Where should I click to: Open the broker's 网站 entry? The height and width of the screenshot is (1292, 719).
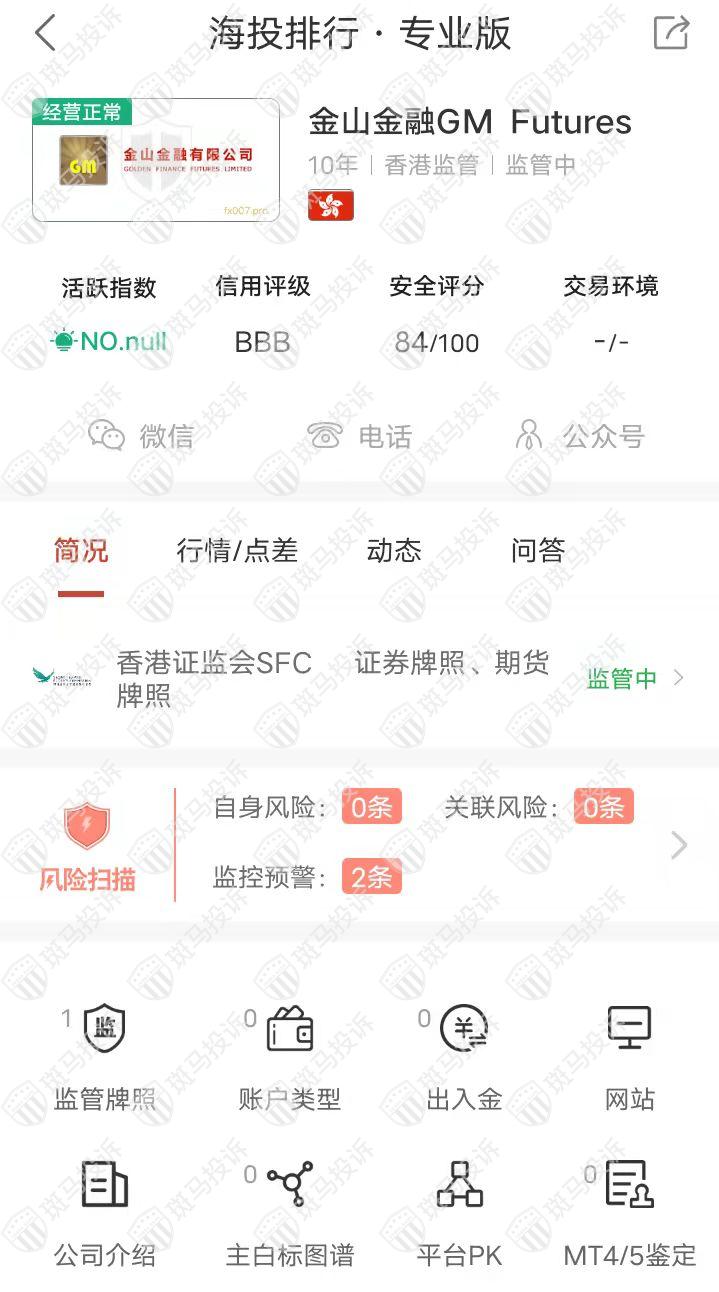(630, 1058)
